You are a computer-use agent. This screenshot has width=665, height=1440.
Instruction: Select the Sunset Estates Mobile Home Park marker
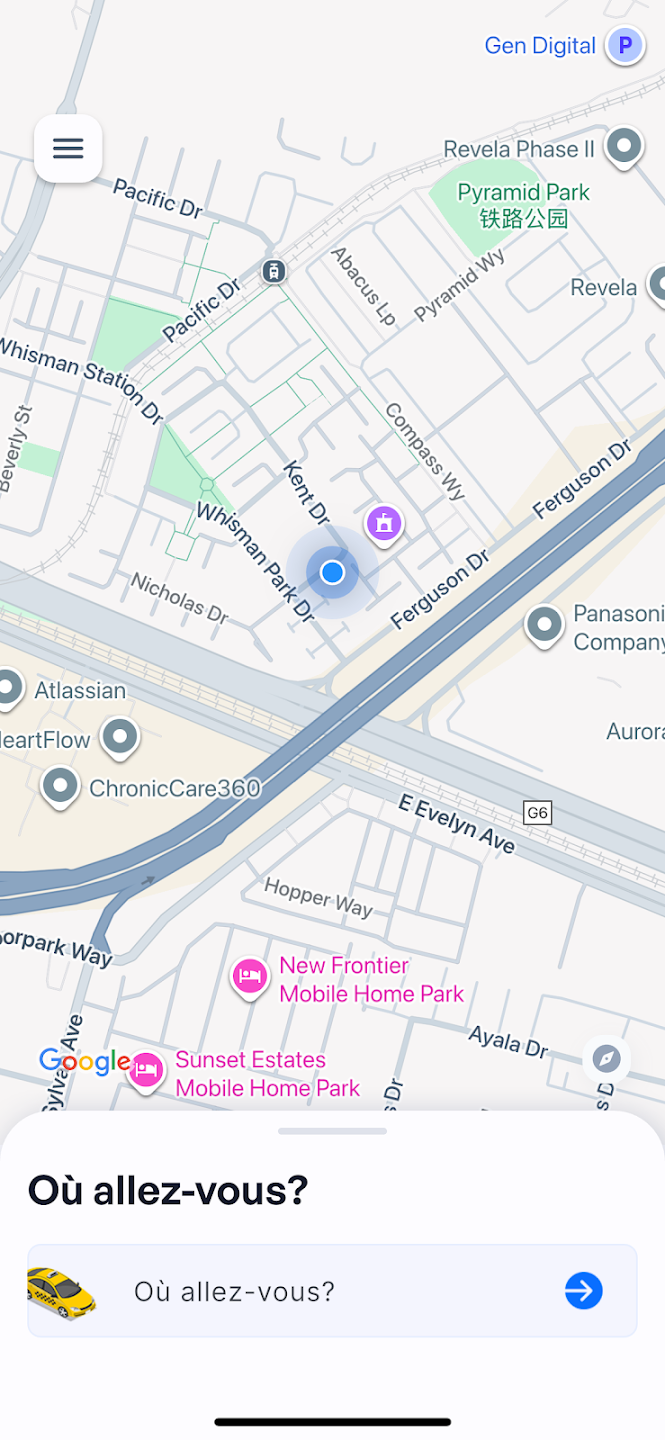[146, 1070]
